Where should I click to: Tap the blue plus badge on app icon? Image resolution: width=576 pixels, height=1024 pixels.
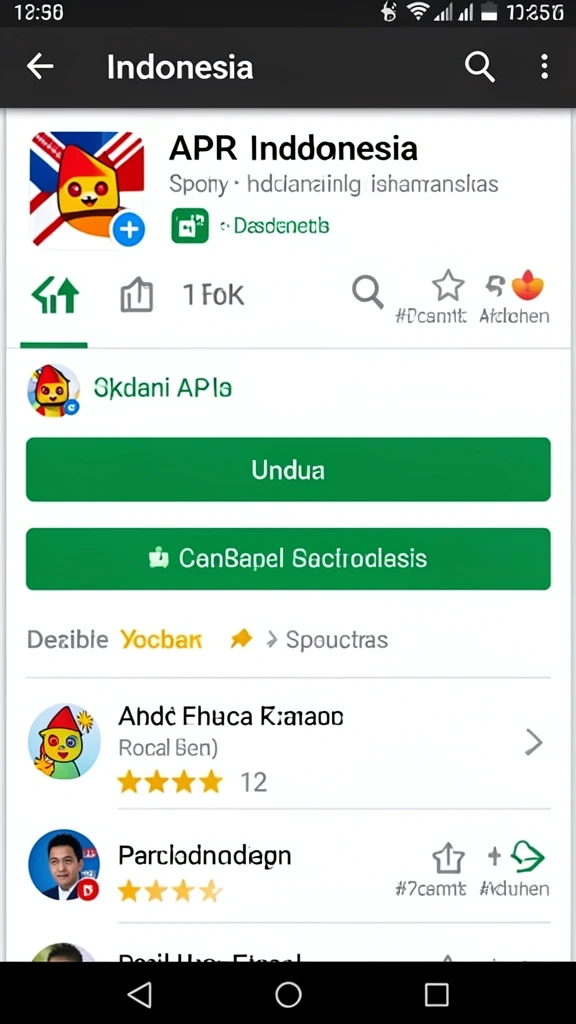129,230
